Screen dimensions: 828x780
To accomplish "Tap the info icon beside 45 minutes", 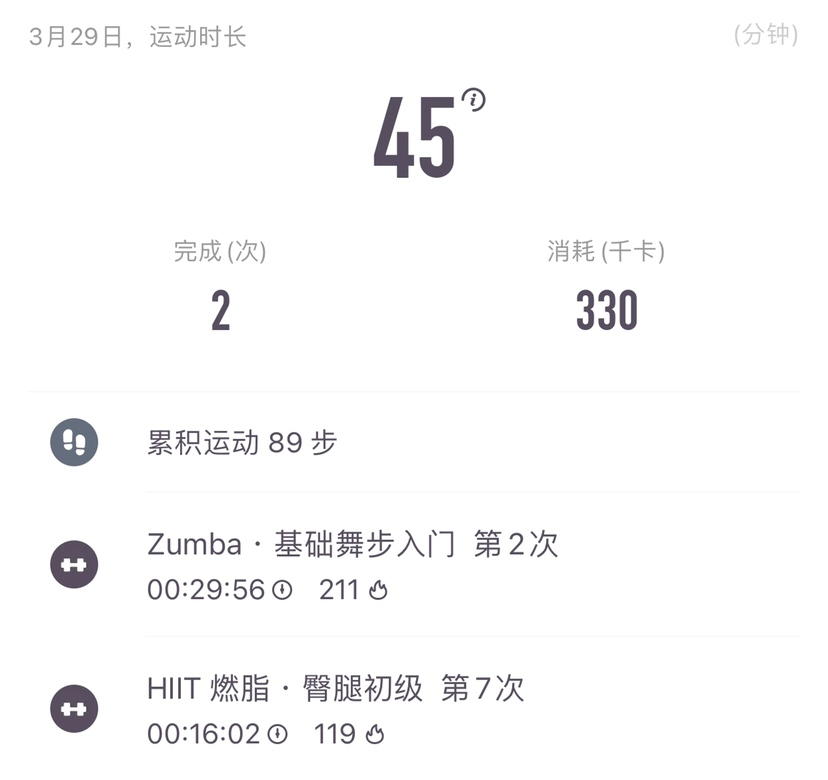I will pyautogui.click(x=473, y=99).
